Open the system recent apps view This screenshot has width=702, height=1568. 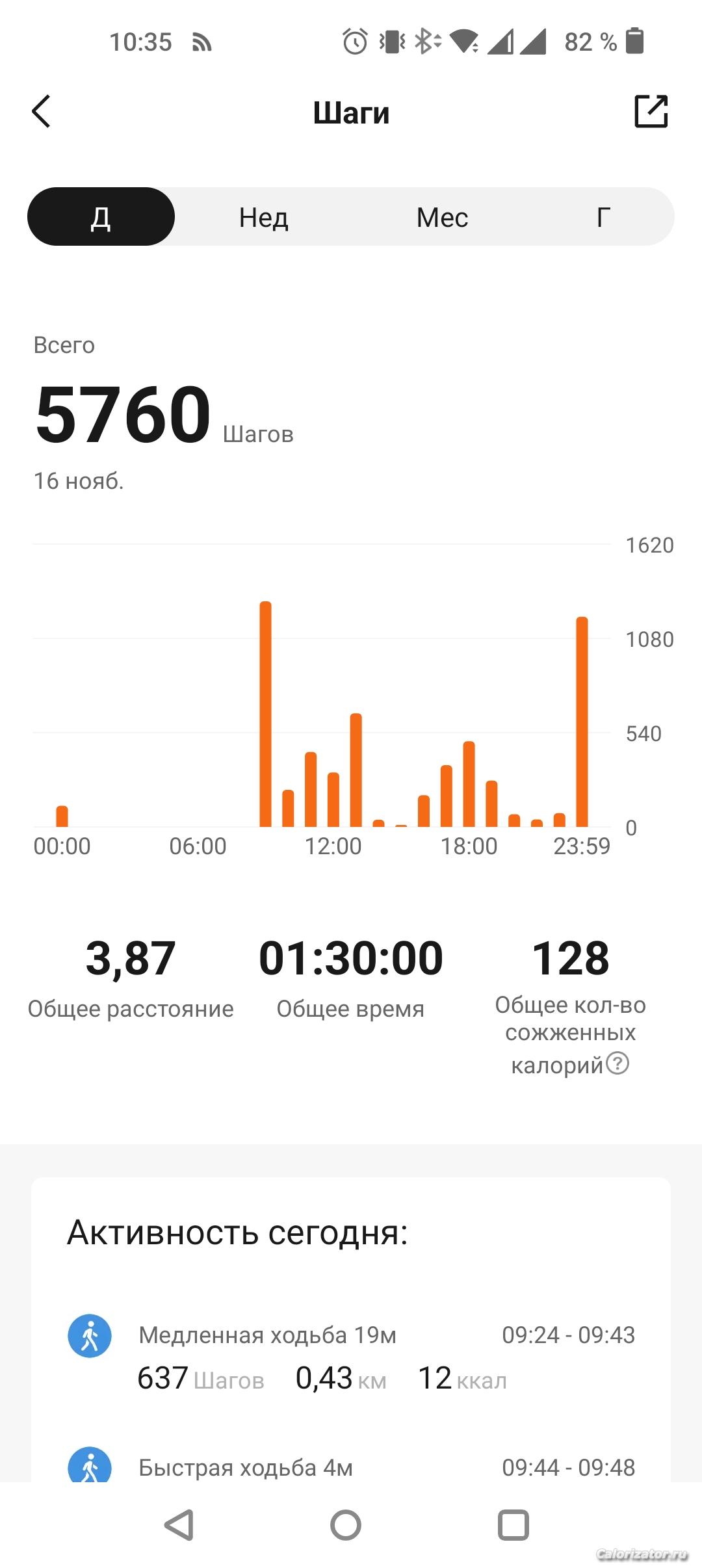[513, 1525]
